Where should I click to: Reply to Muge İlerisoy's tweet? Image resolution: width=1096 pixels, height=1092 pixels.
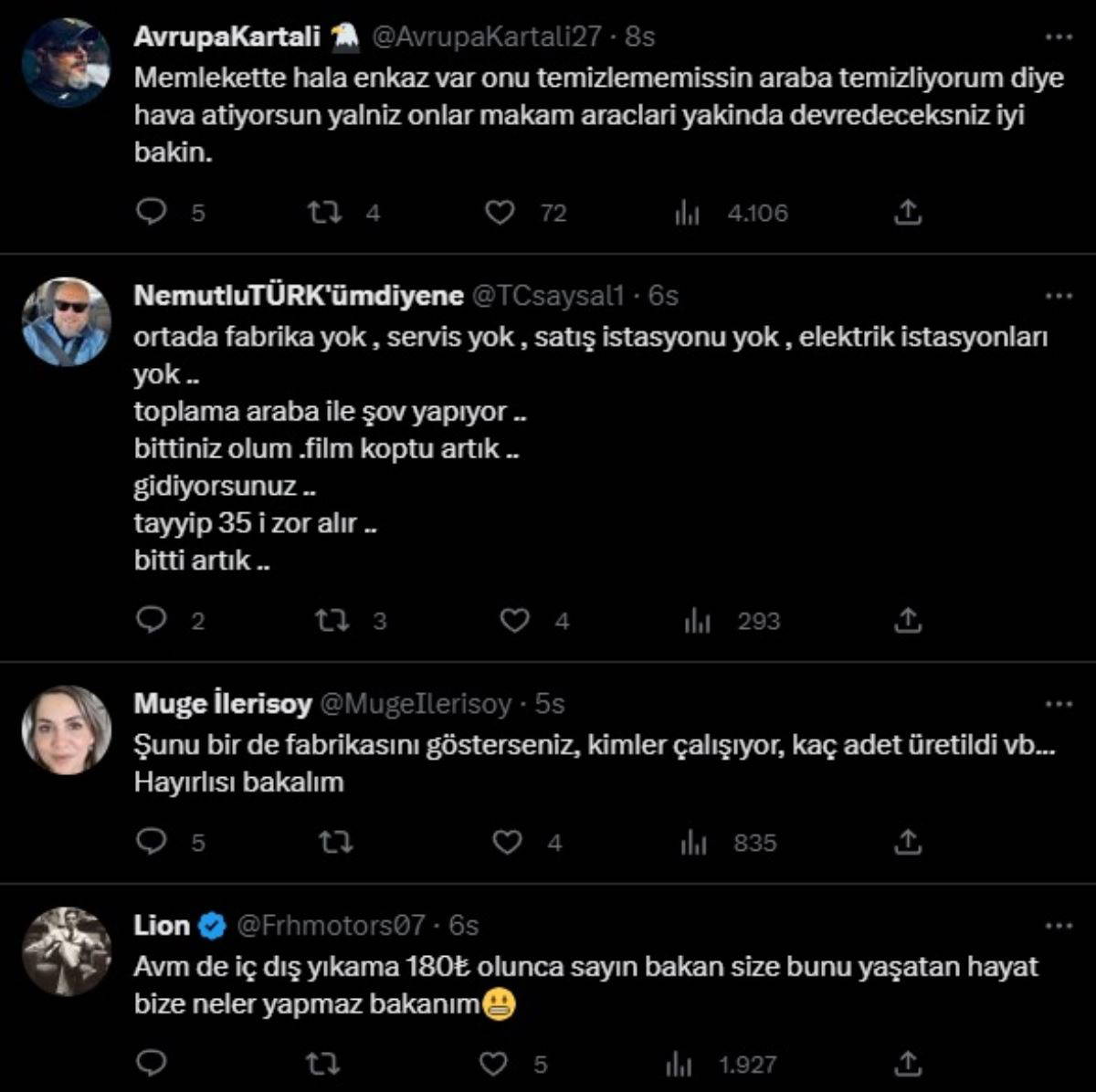coord(151,842)
